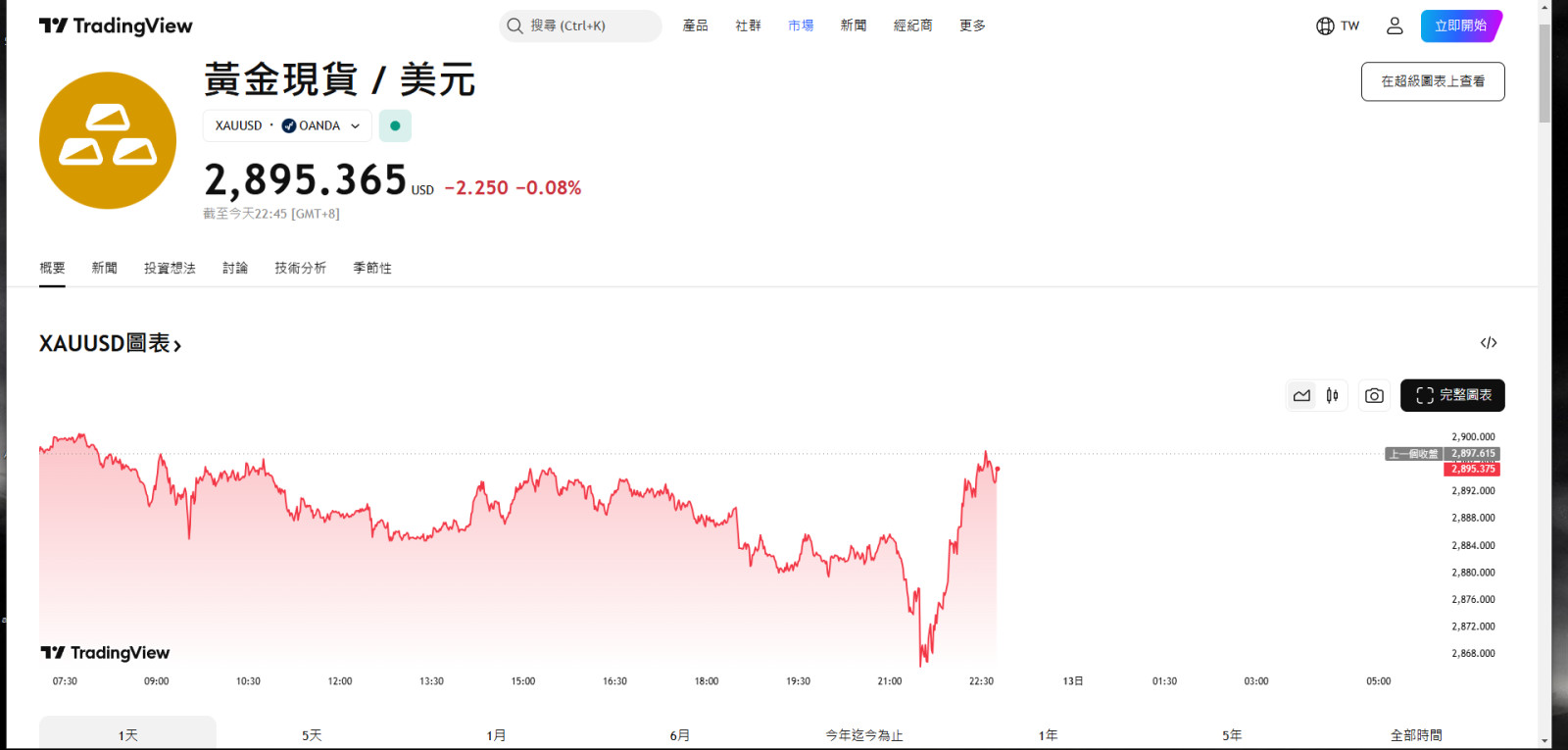Open the 新聞 menu in top navigation
This screenshot has width=1568, height=750.
pyautogui.click(x=853, y=25)
